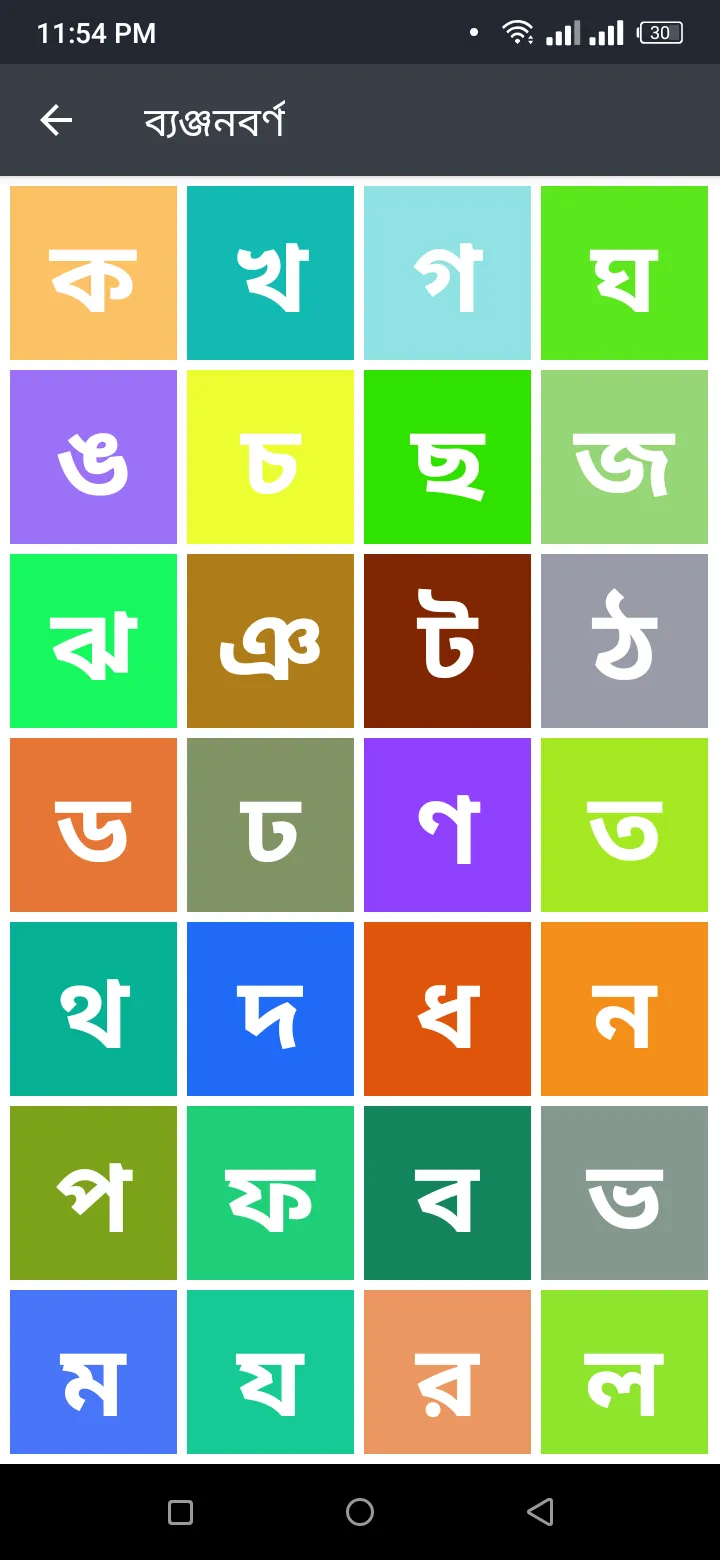Open the letter ম tile
This screenshot has width=720, height=1560.
point(93,1376)
